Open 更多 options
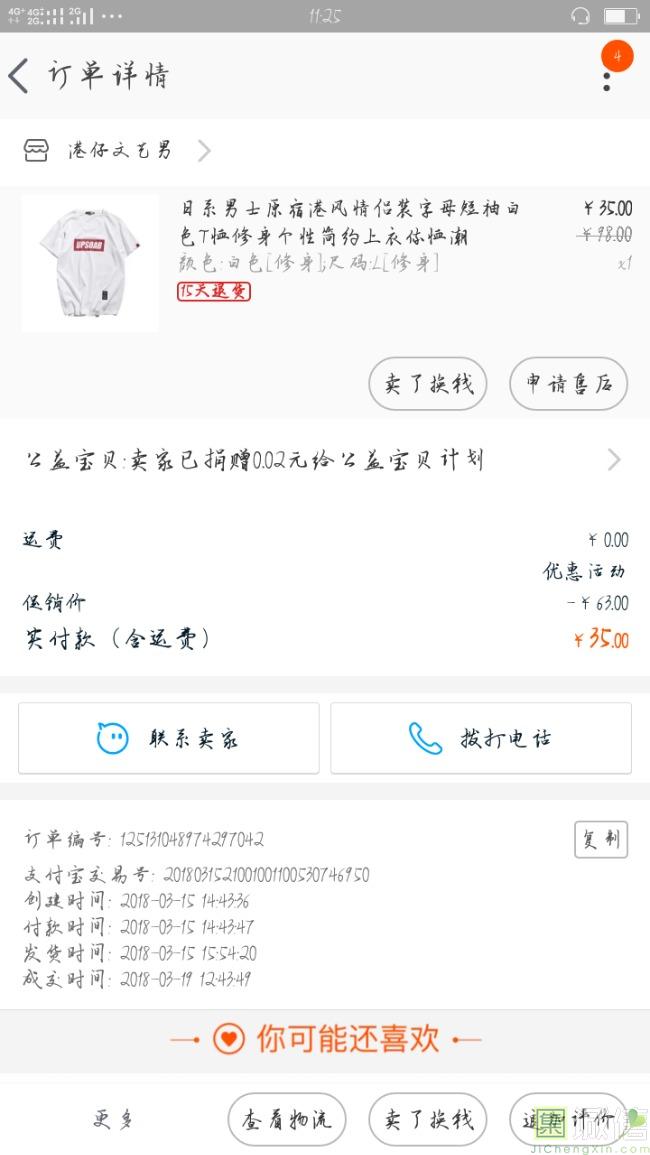 tap(113, 1119)
